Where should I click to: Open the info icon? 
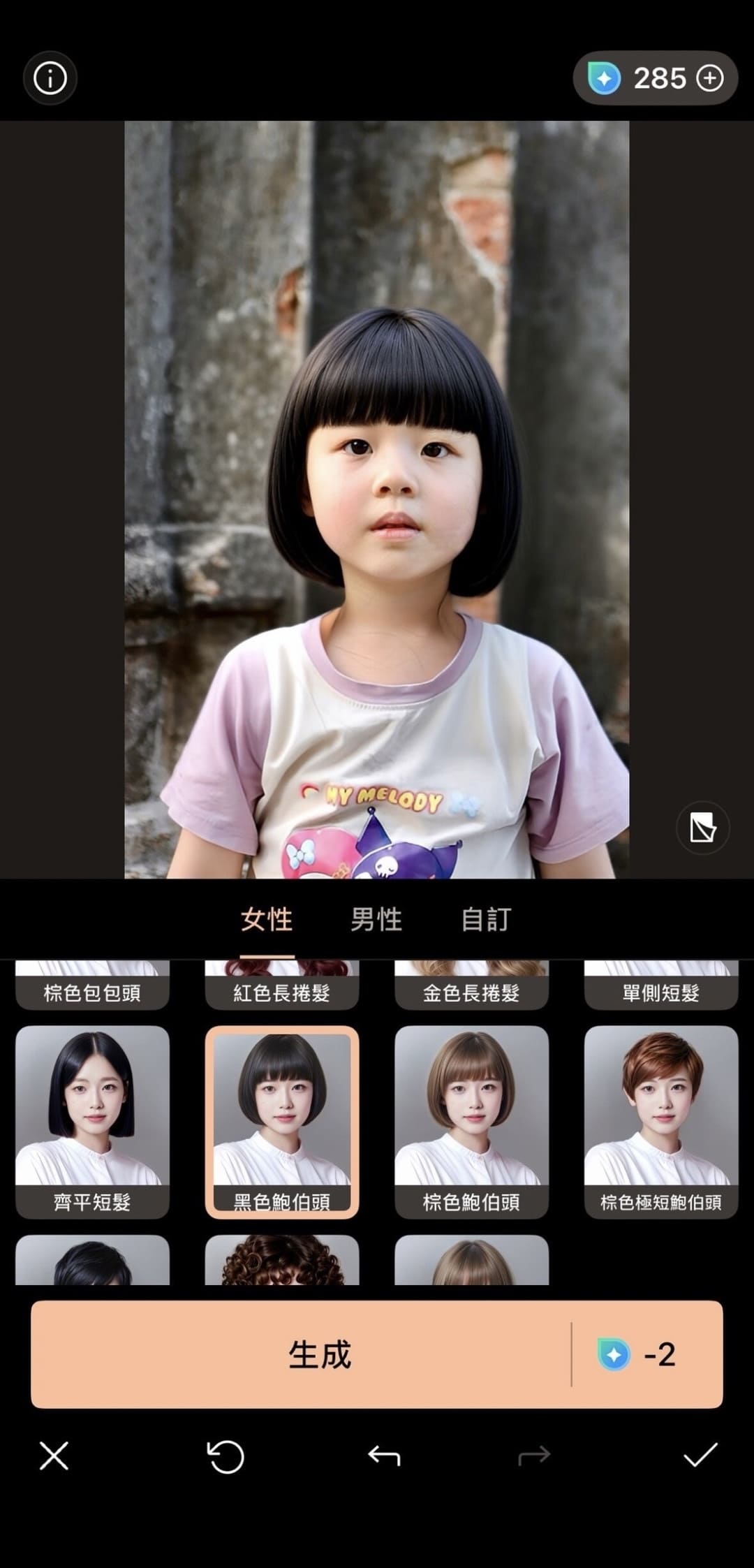coord(50,78)
